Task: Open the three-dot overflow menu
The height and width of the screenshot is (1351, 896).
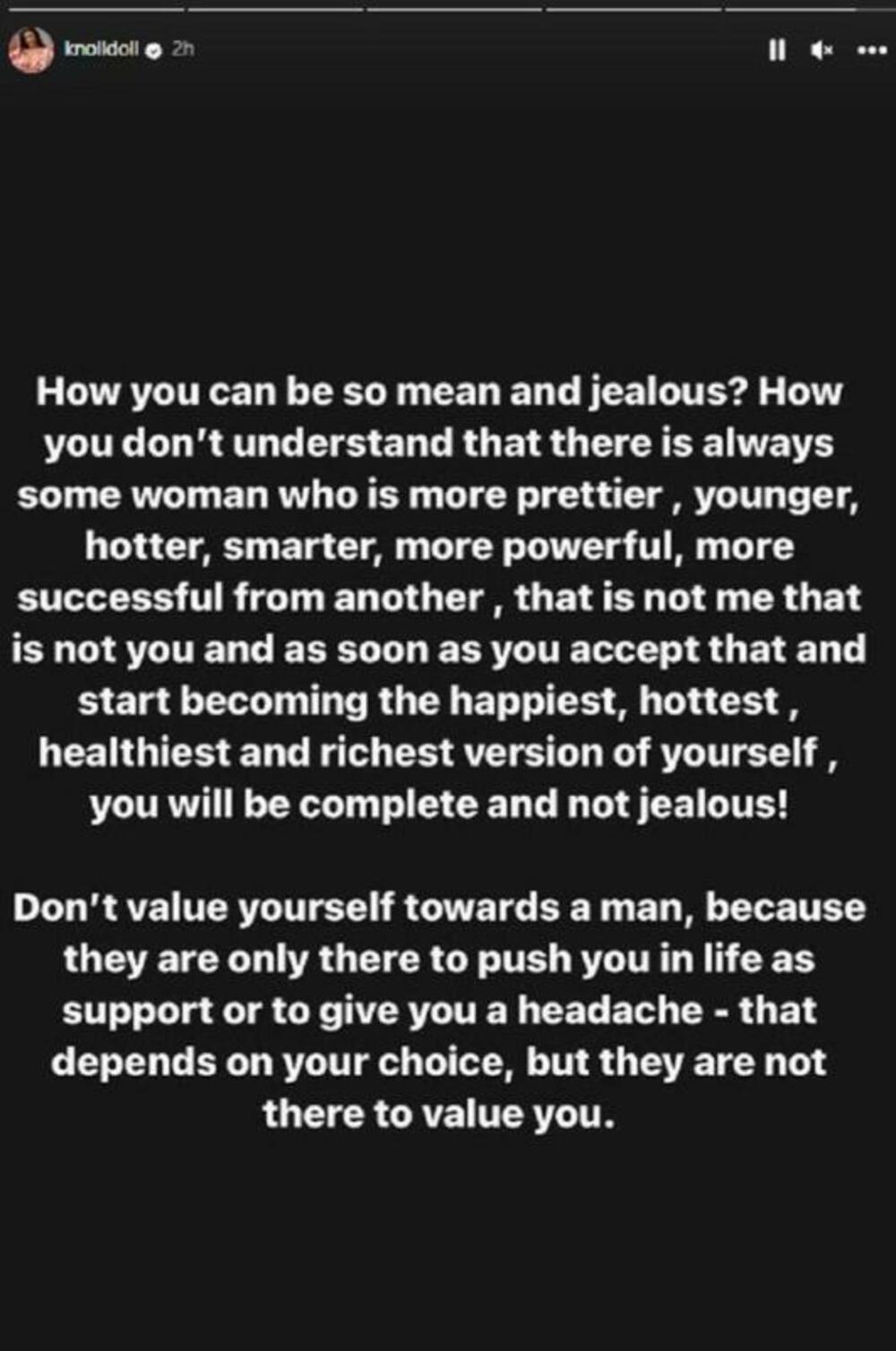Action: [x=871, y=51]
